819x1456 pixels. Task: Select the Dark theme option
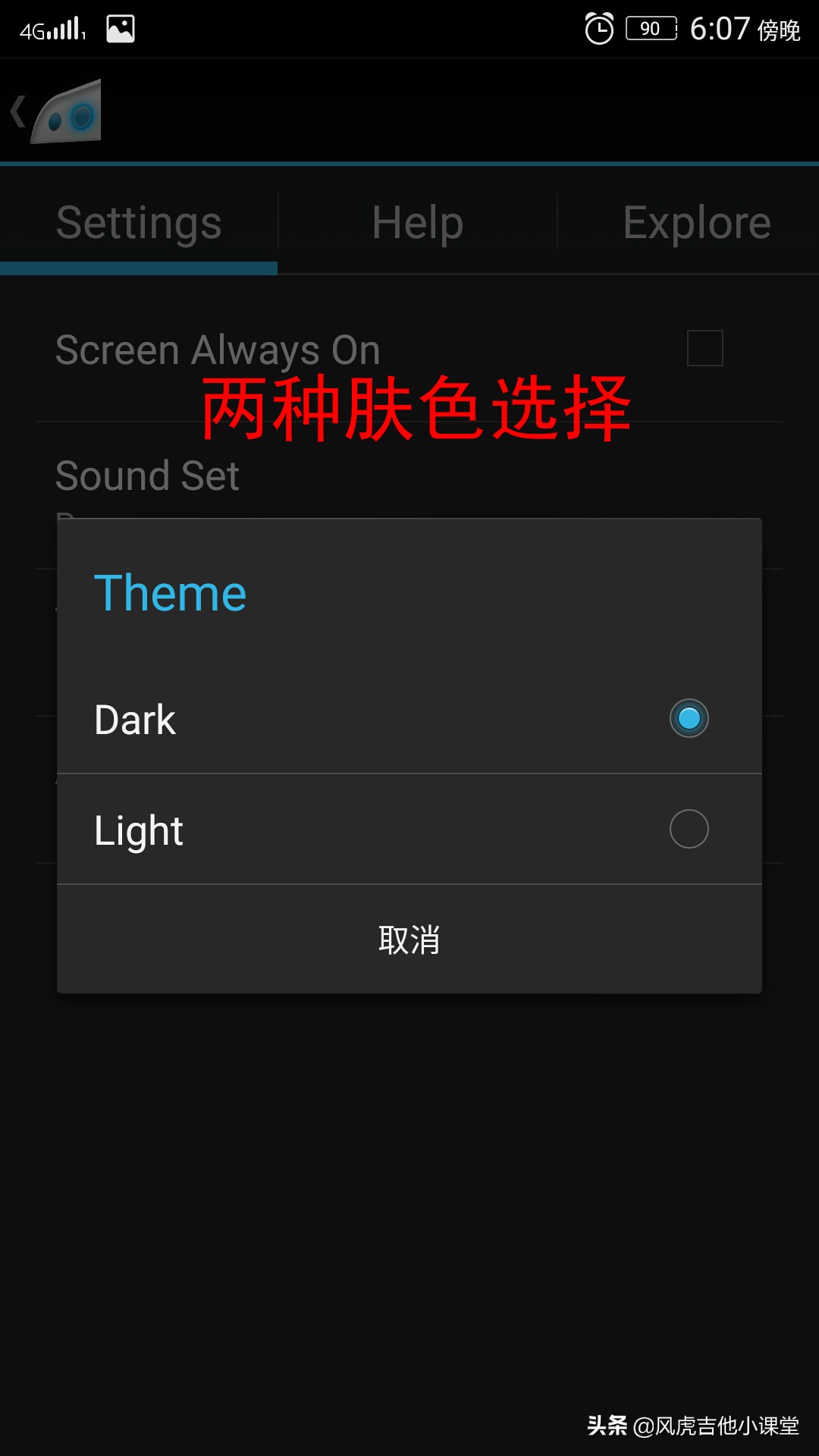[x=409, y=719]
